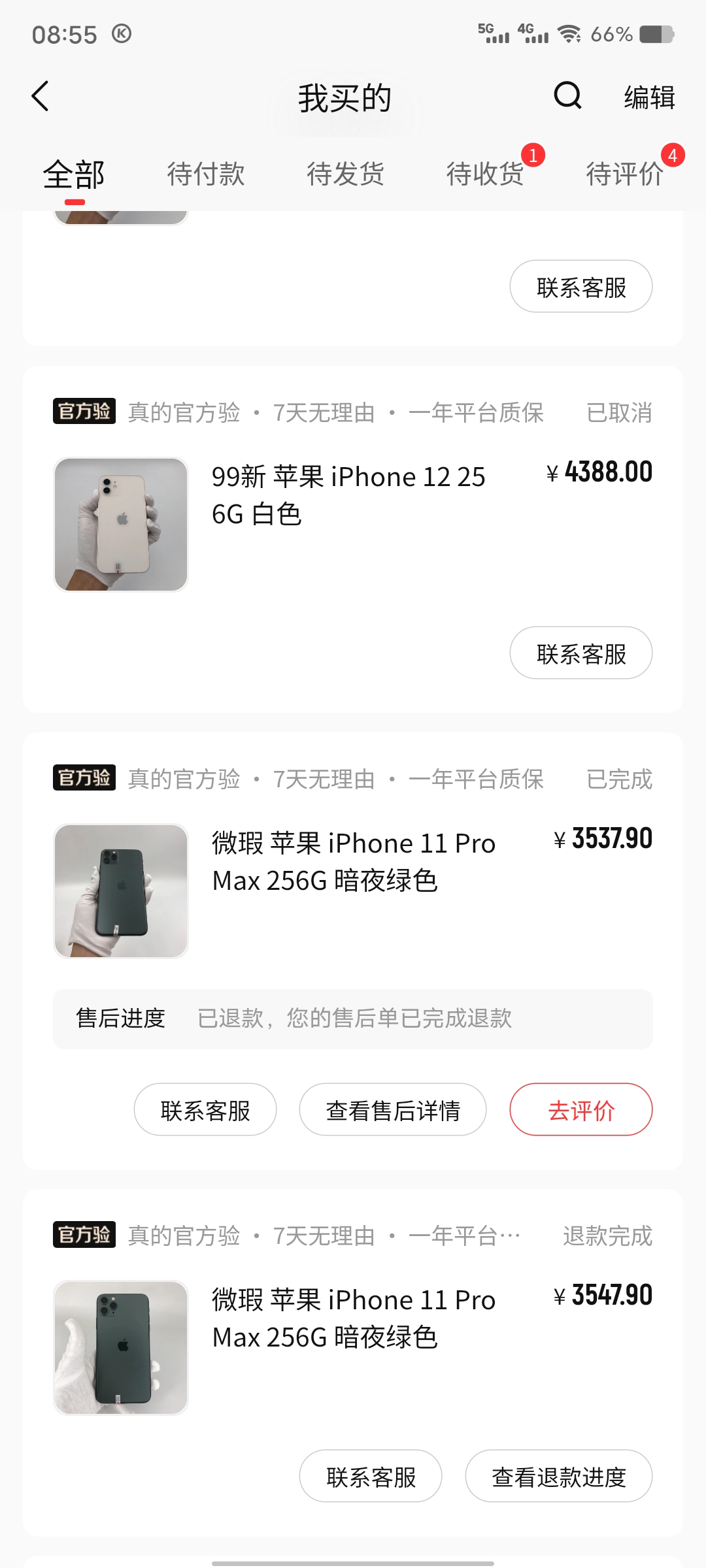This screenshot has width=706, height=1568.
Task: Tap the 编辑 button
Action: click(649, 97)
